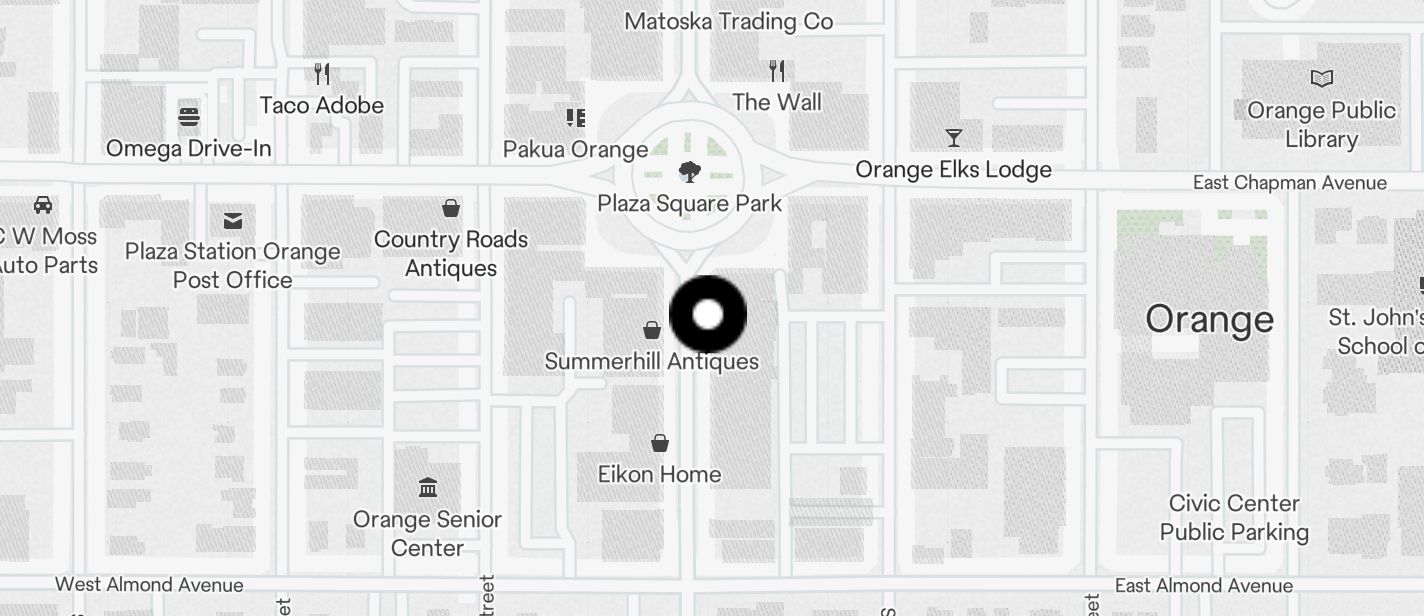Select the Omega Drive-In marker
The image size is (1424, 616).
click(x=189, y=117)
